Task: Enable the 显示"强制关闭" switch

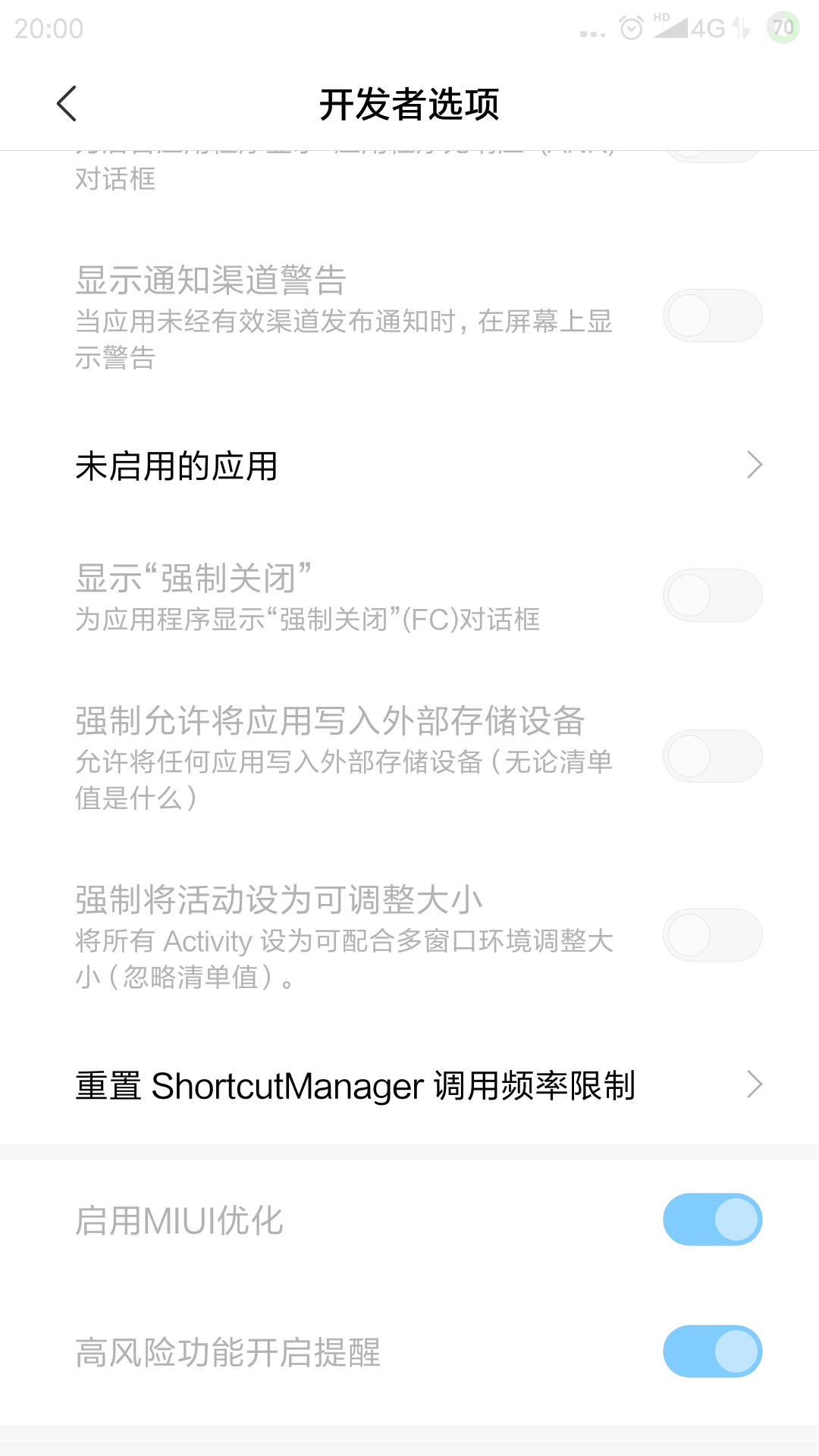Action: 712,595
